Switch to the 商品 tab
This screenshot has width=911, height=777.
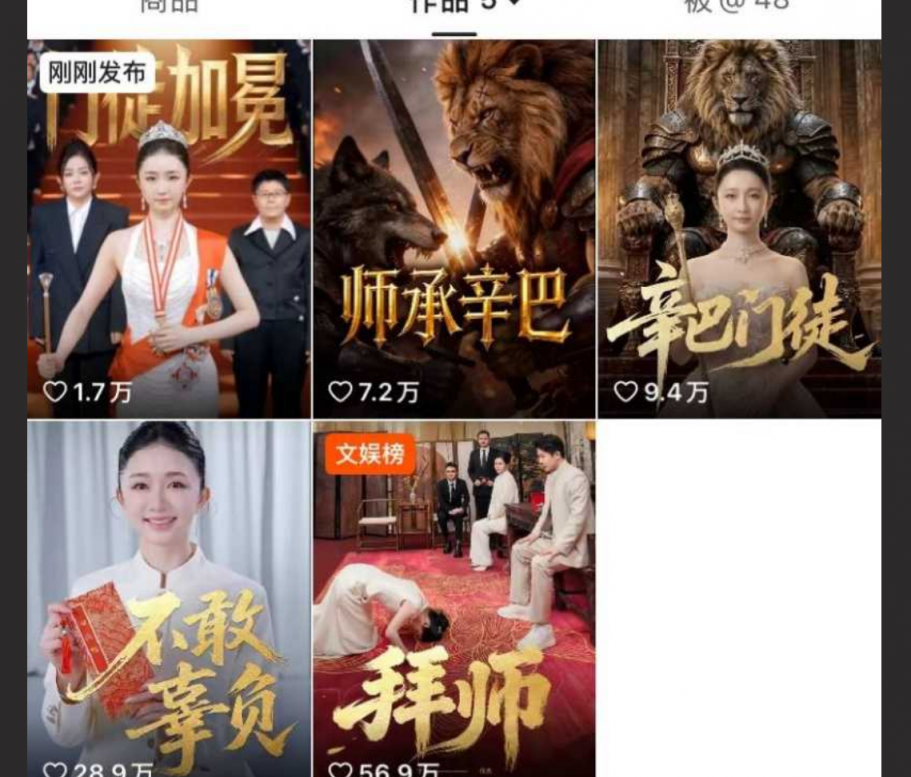[168, 6]
